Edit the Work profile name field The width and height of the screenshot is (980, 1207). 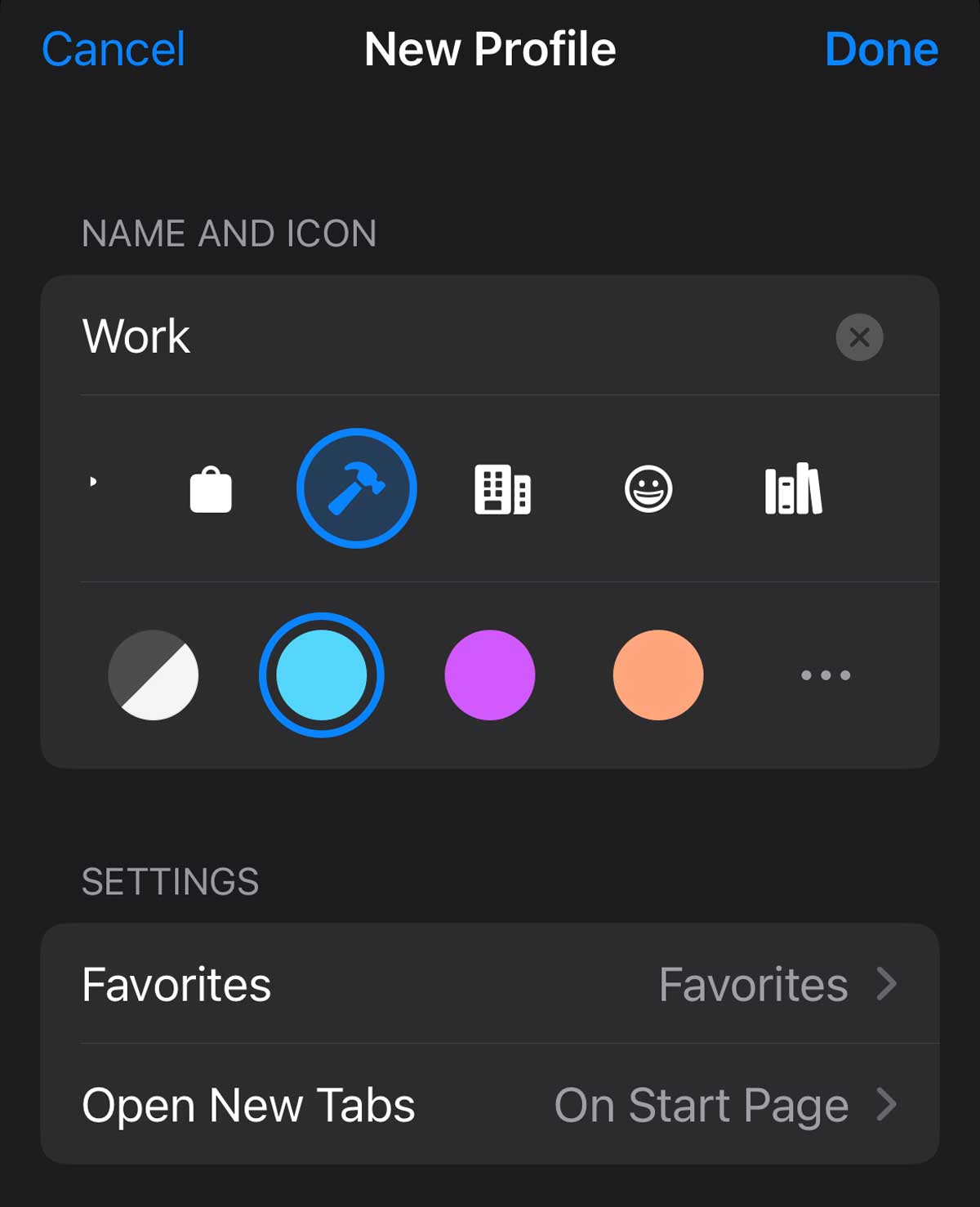click(x=327, y=336)
